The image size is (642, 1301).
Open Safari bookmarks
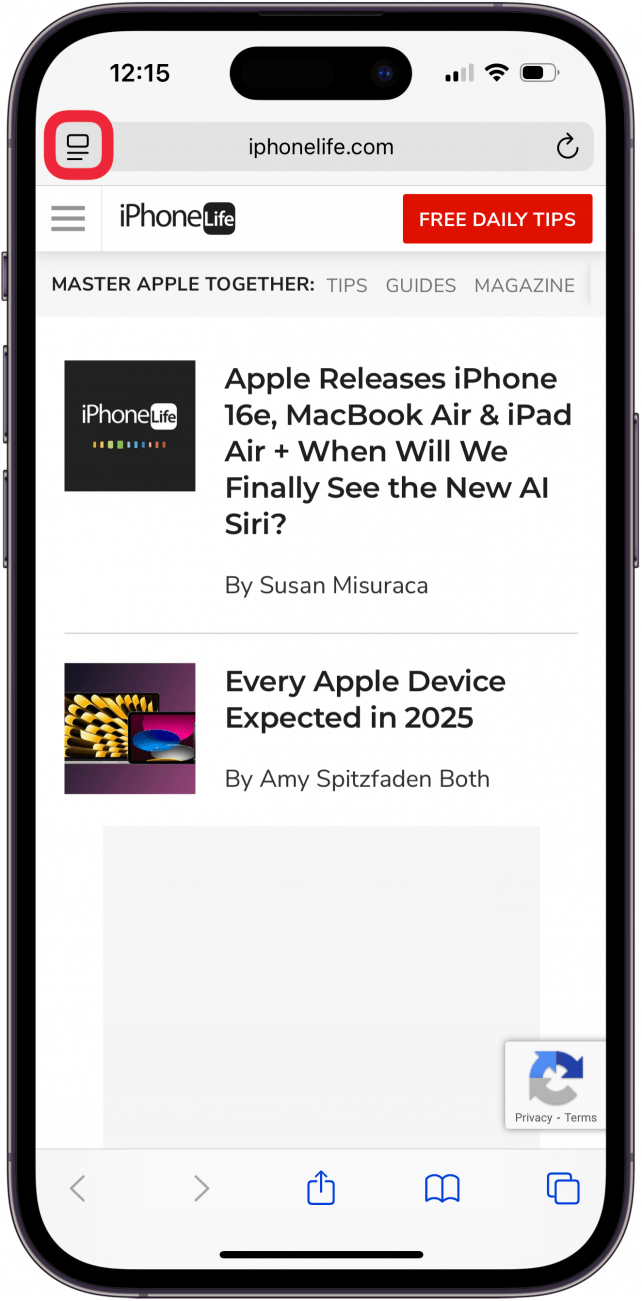pos(442,1188)
